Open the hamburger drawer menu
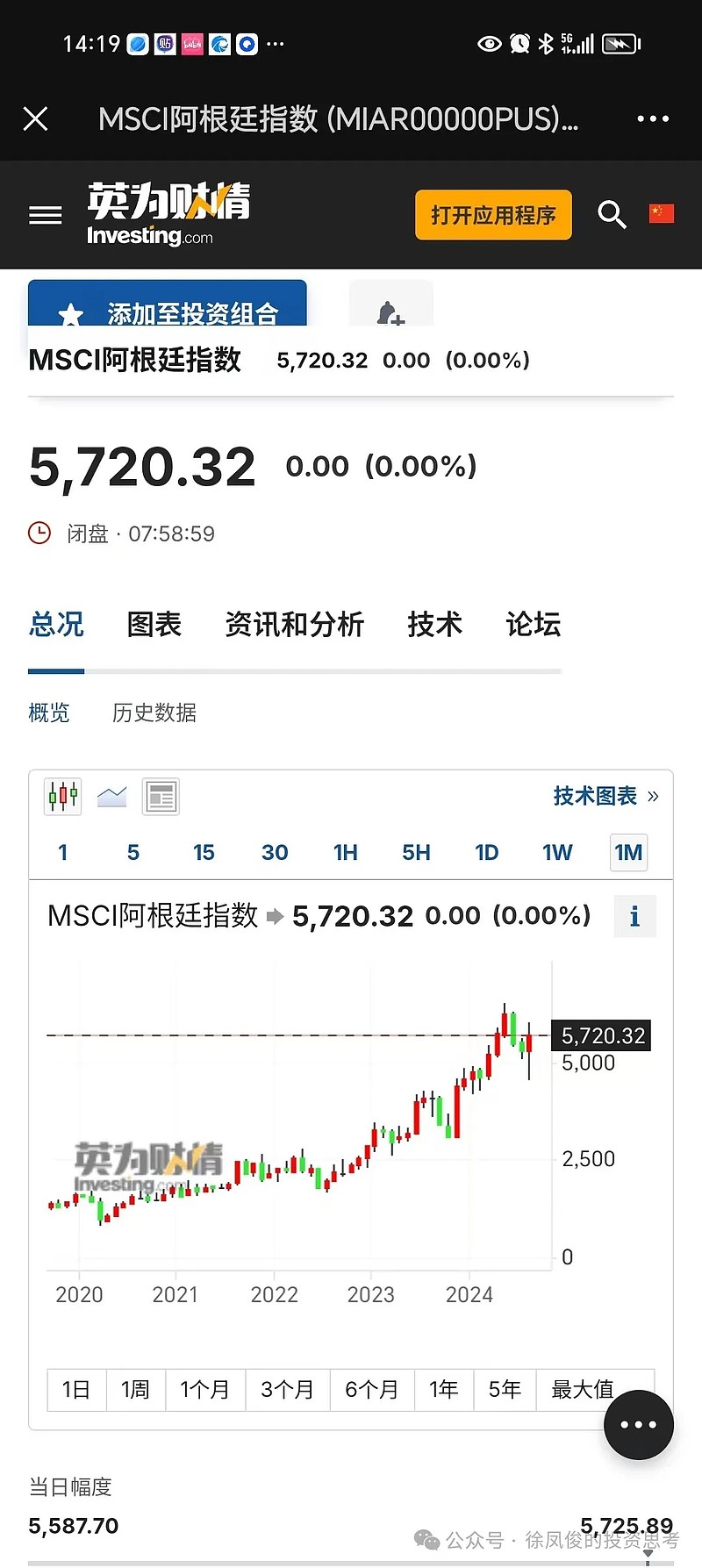Image resolution: width=702 pixels, height=1568 pixels. point(46,215)
